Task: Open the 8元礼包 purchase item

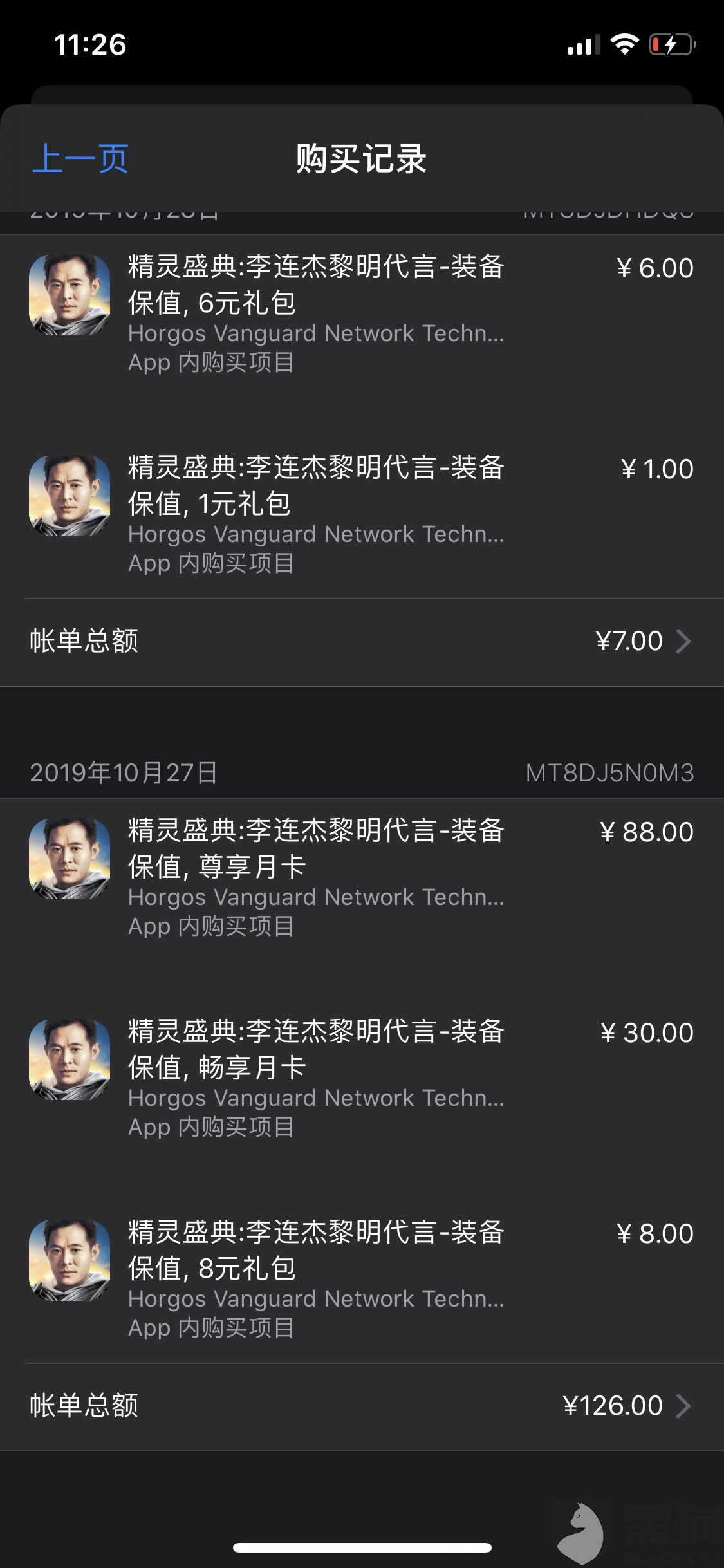Action: (315, 1280)
